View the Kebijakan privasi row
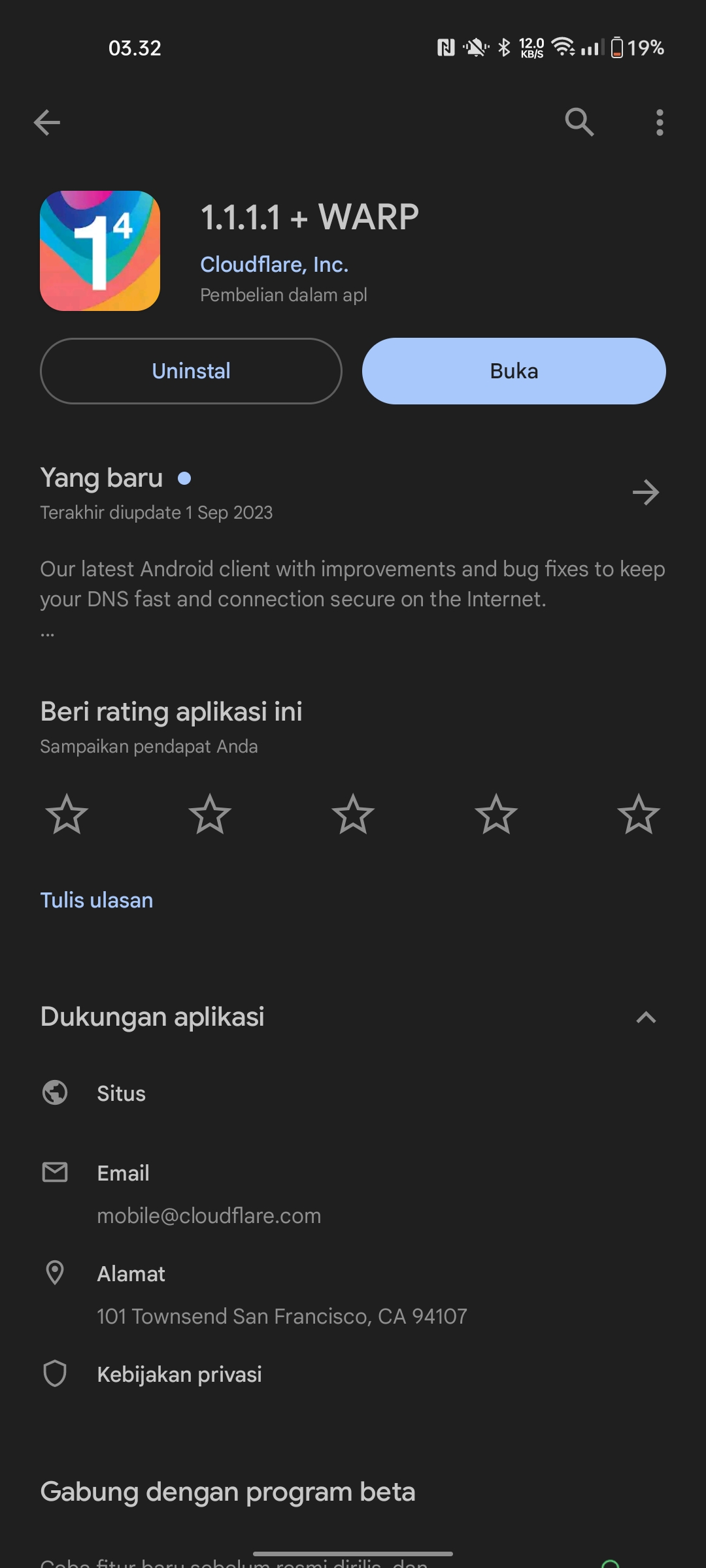Viewport: 706px width, 1568px height. click(179, 1374)
